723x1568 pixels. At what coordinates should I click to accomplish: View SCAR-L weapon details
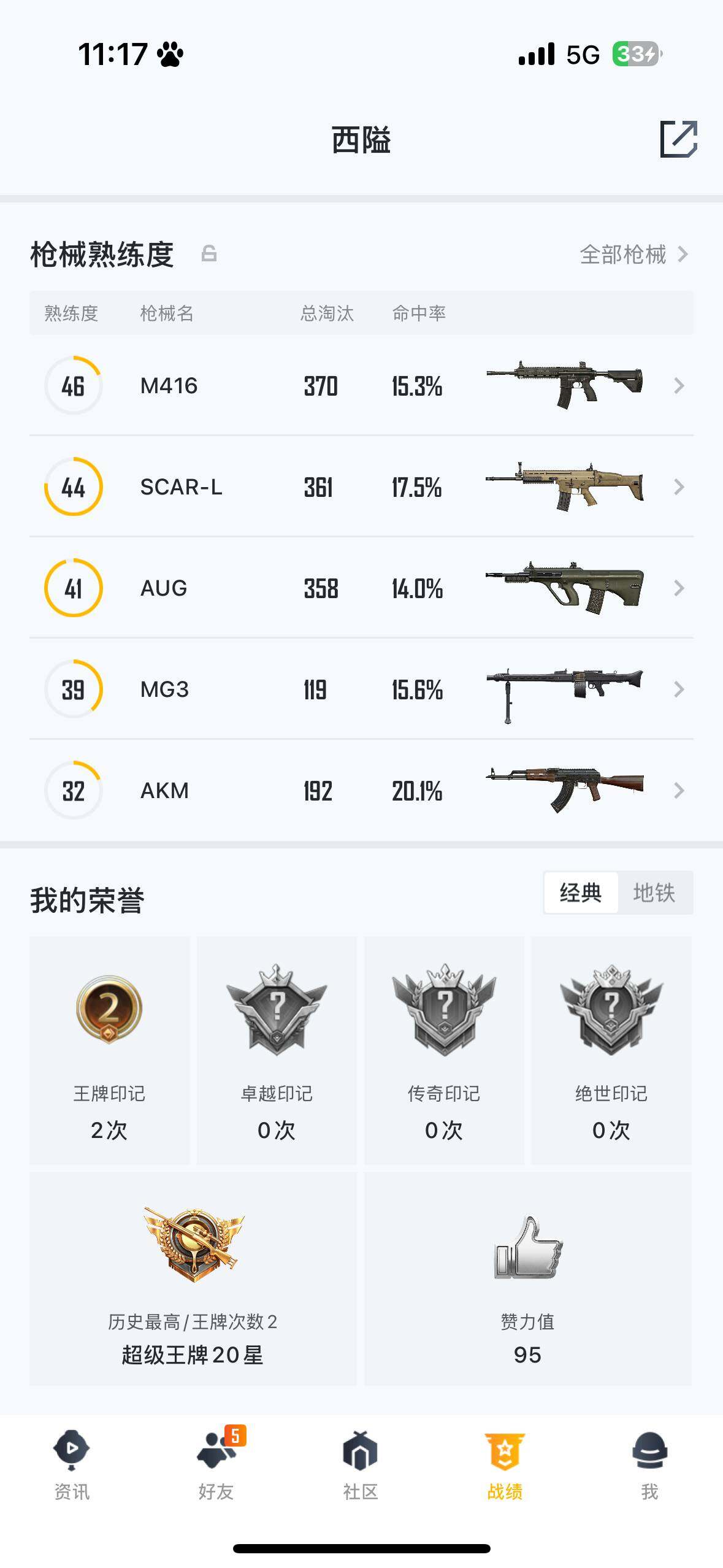pos(361,487)
